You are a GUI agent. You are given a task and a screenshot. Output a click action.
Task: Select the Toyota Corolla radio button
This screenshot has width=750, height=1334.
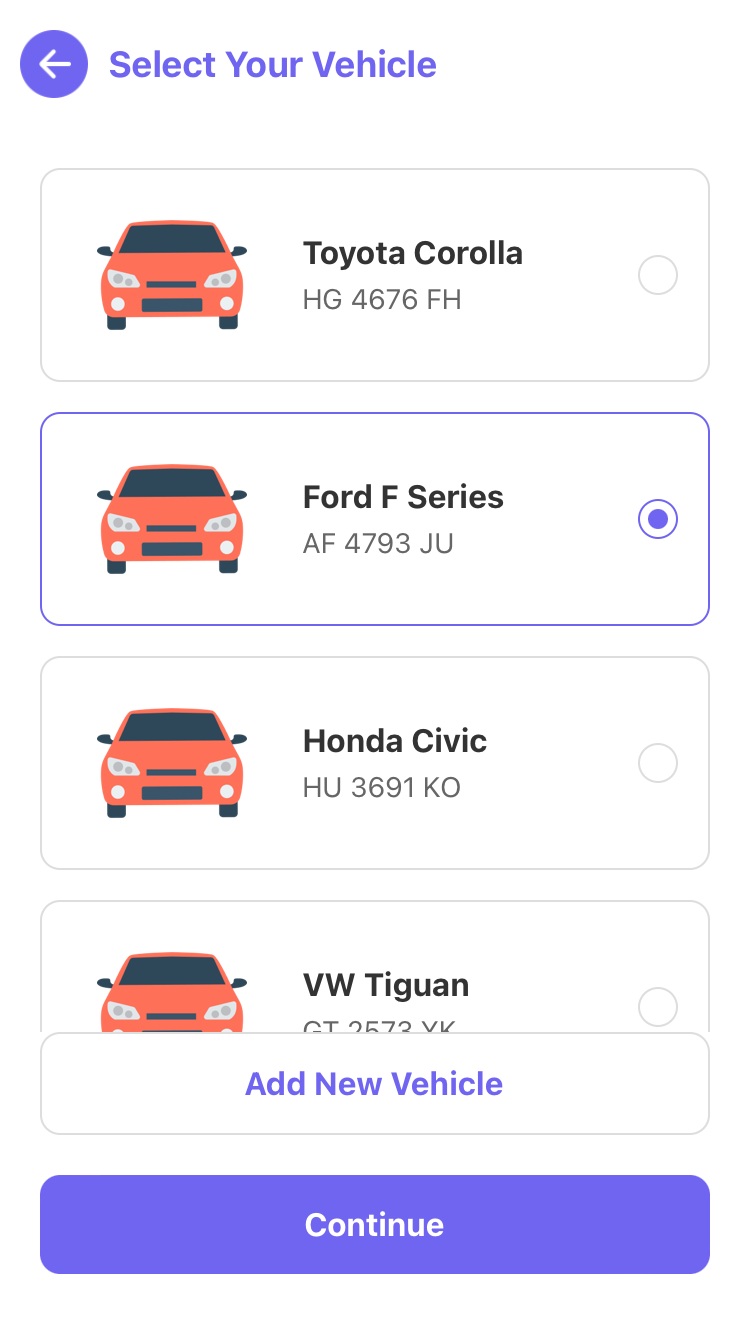coord(658,275)
